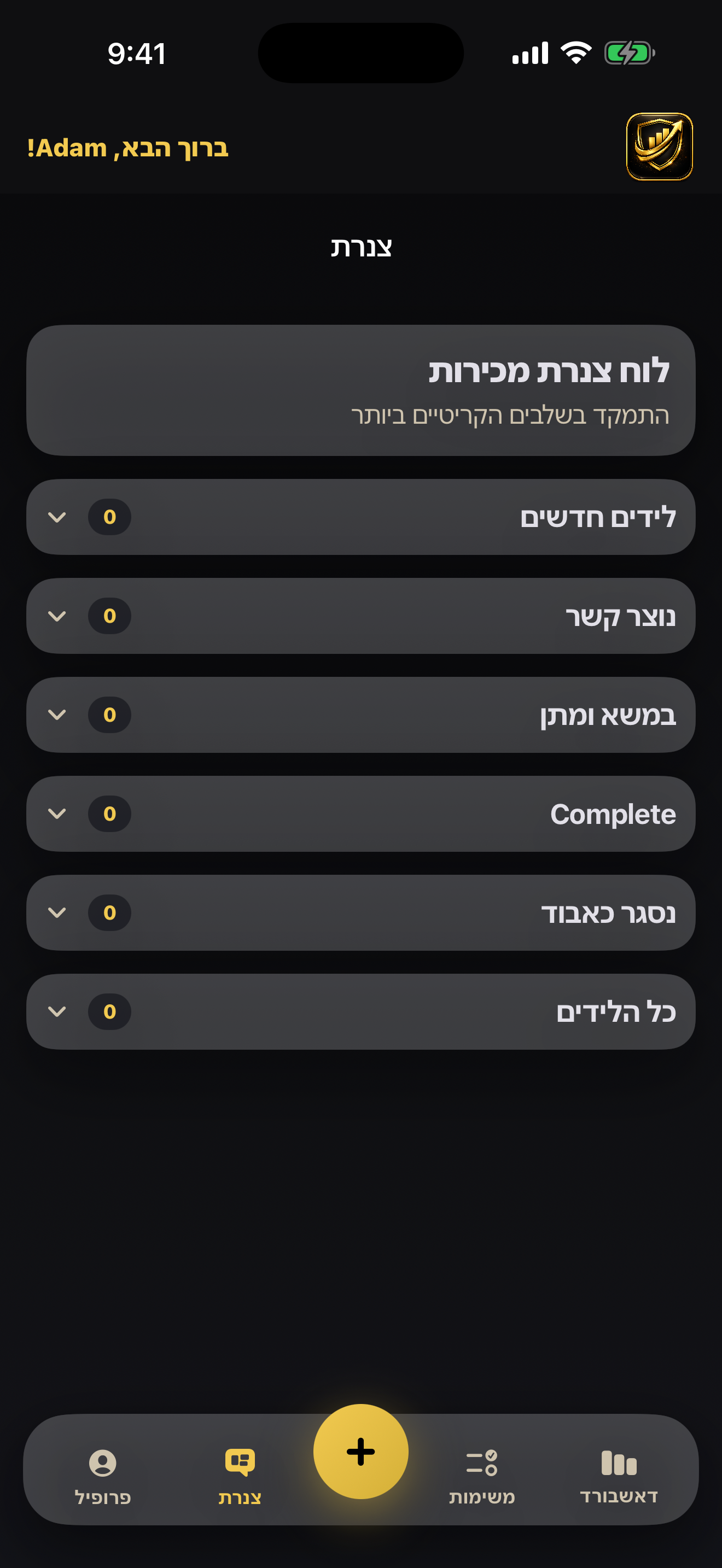The width and height of the screenshot is (722, 1568).
Task: Tap the Wi-Fi icon in the status bar
Action: pos(575,54)
